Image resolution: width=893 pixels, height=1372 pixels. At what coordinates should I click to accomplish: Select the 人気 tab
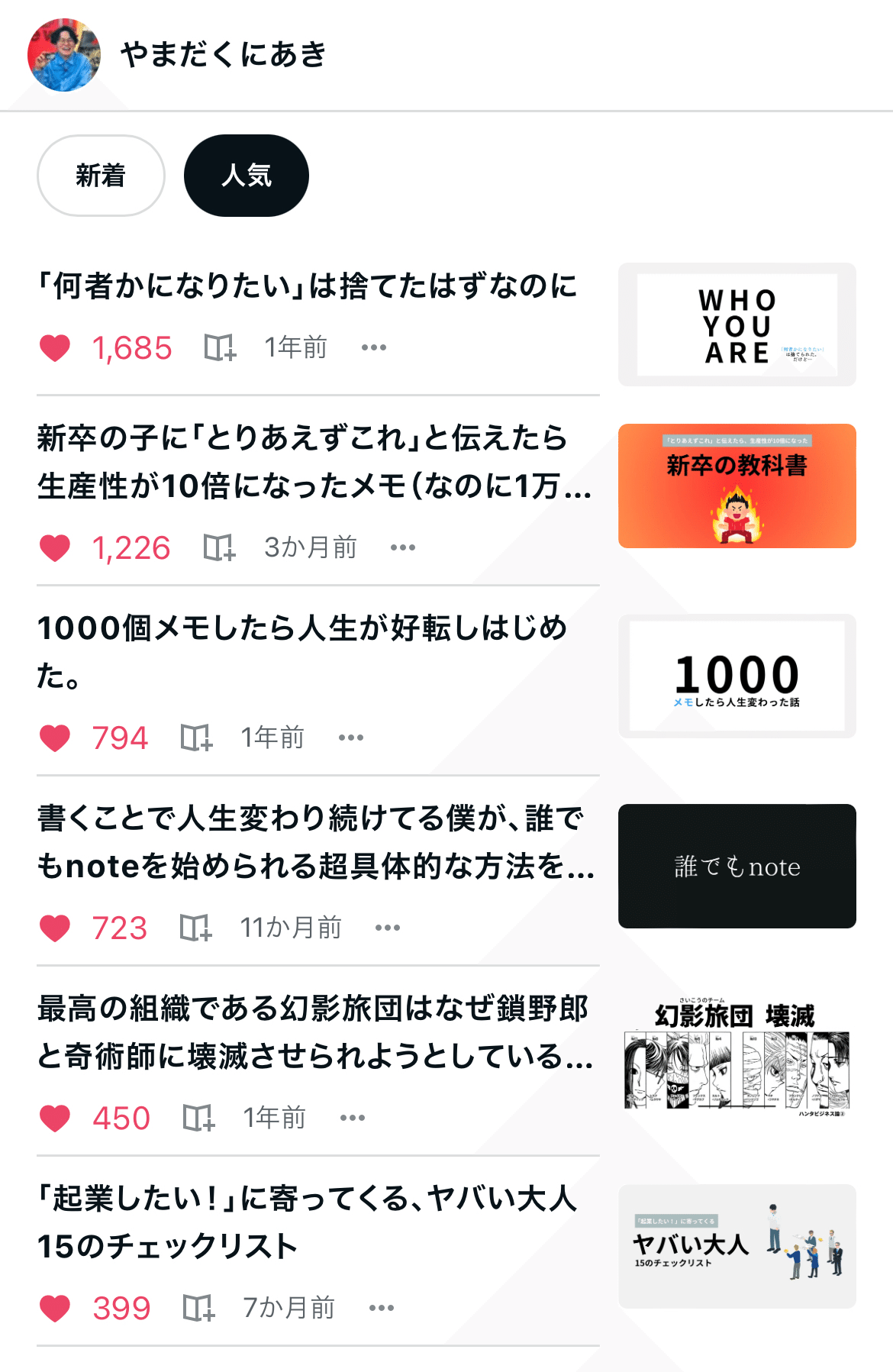pyautogui.click(x=246, y=176)
